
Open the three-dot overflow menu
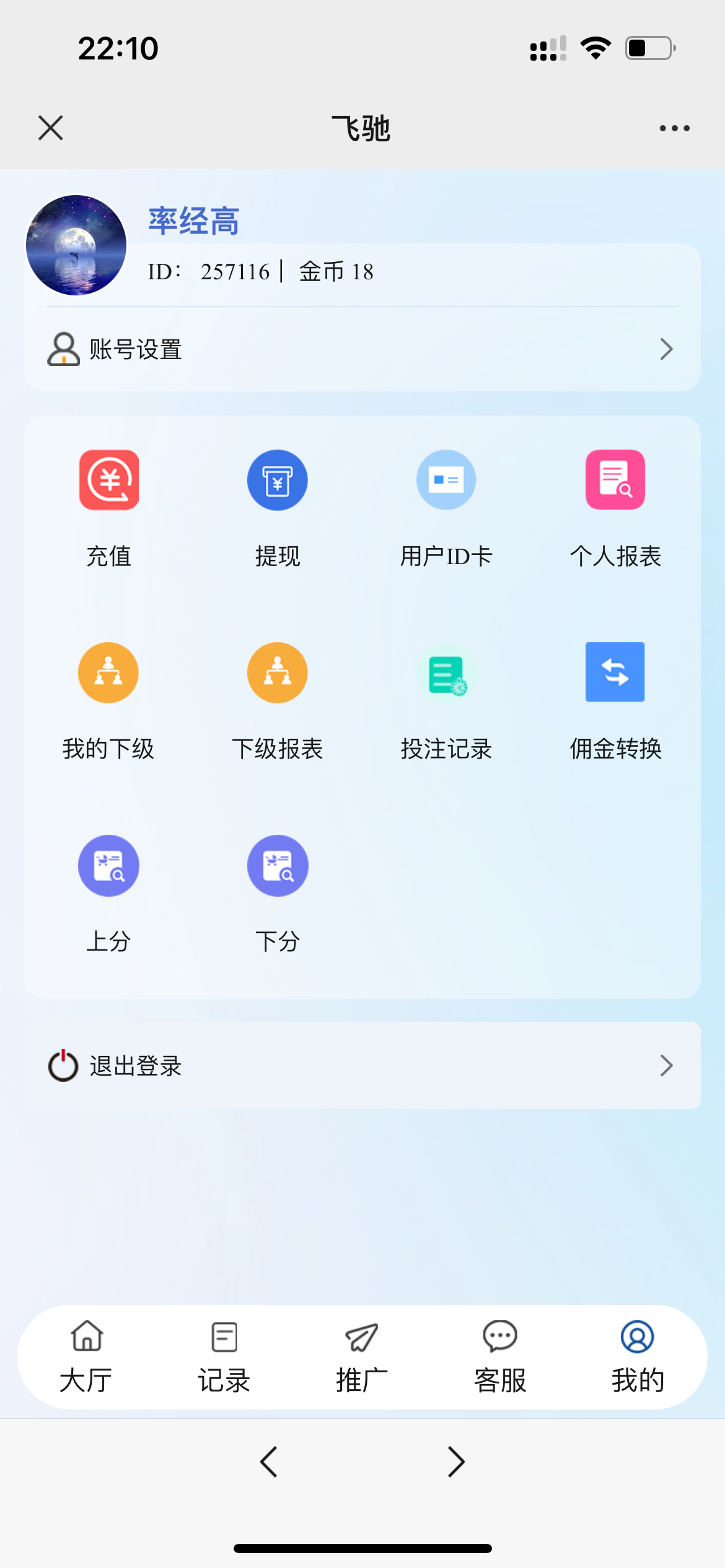click(x=674, y=128)
